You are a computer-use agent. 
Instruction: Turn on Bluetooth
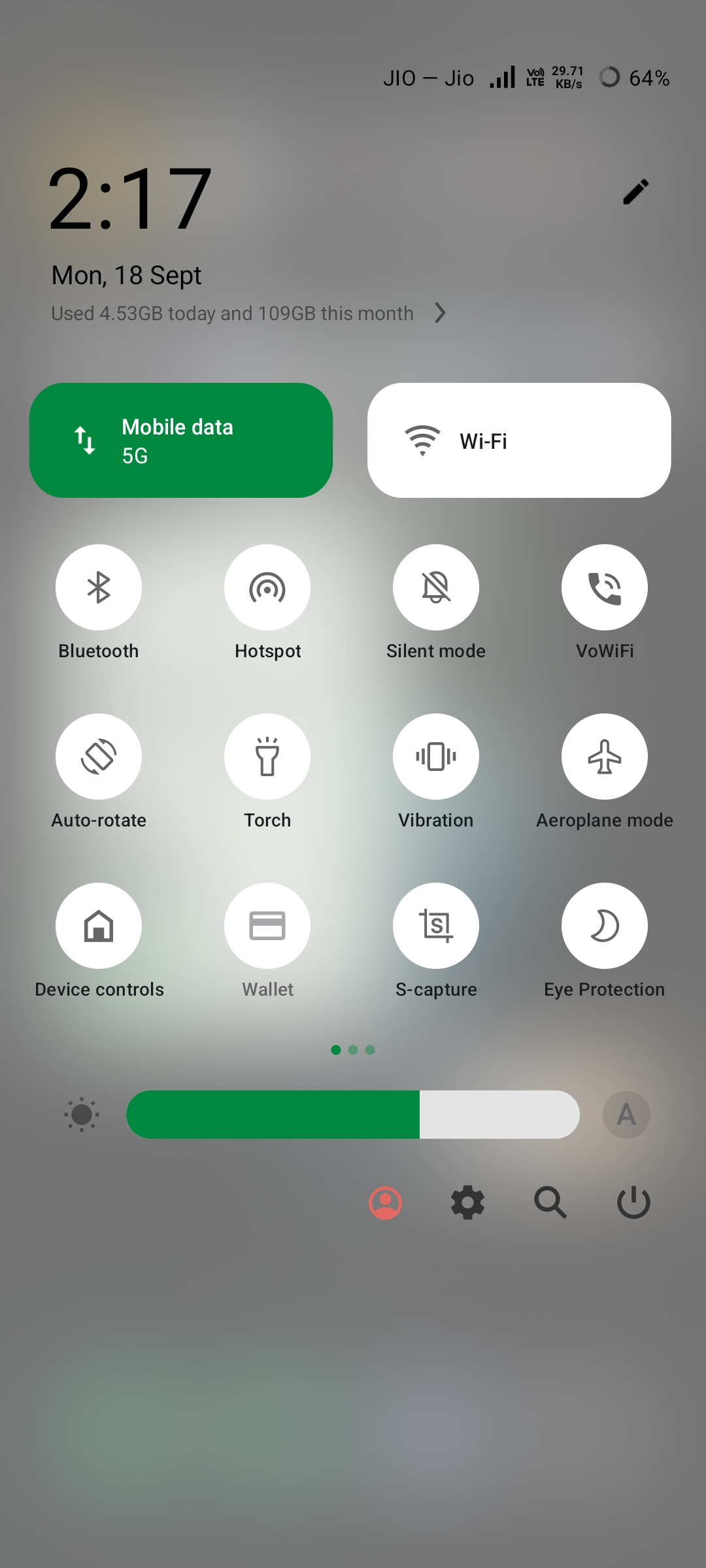(x=99, y=587)
